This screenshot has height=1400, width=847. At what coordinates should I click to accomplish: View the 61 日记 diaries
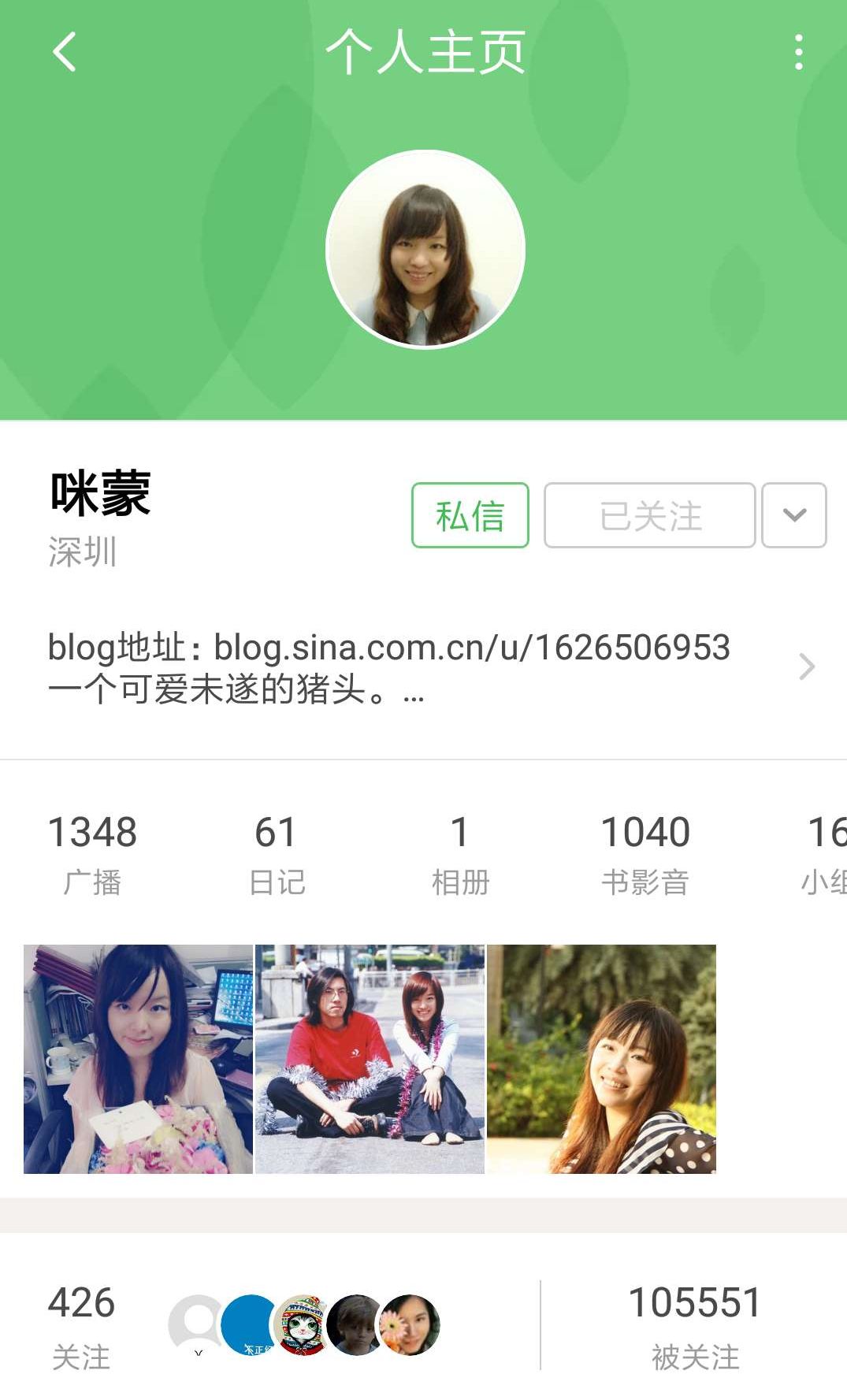coord(276,853)
